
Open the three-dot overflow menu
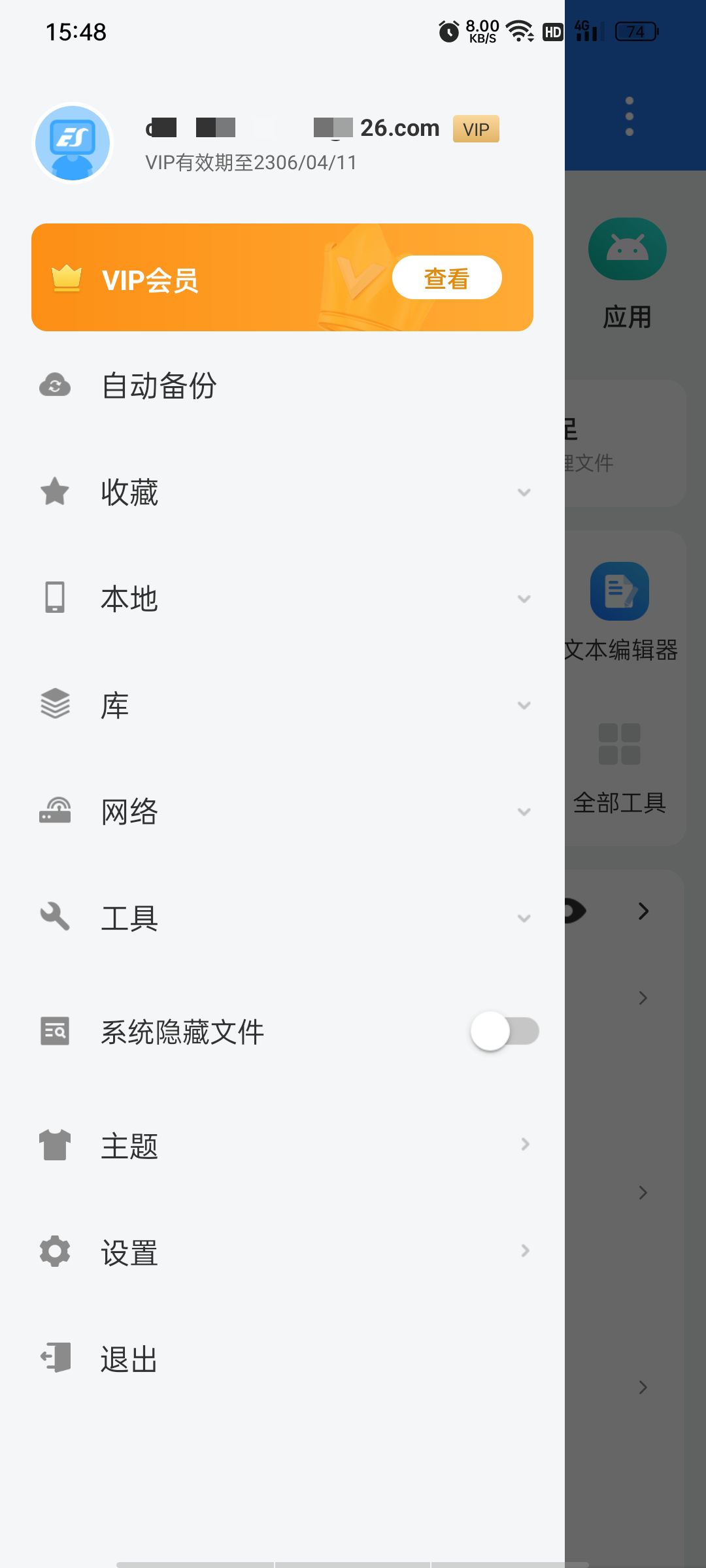(629, 117)
